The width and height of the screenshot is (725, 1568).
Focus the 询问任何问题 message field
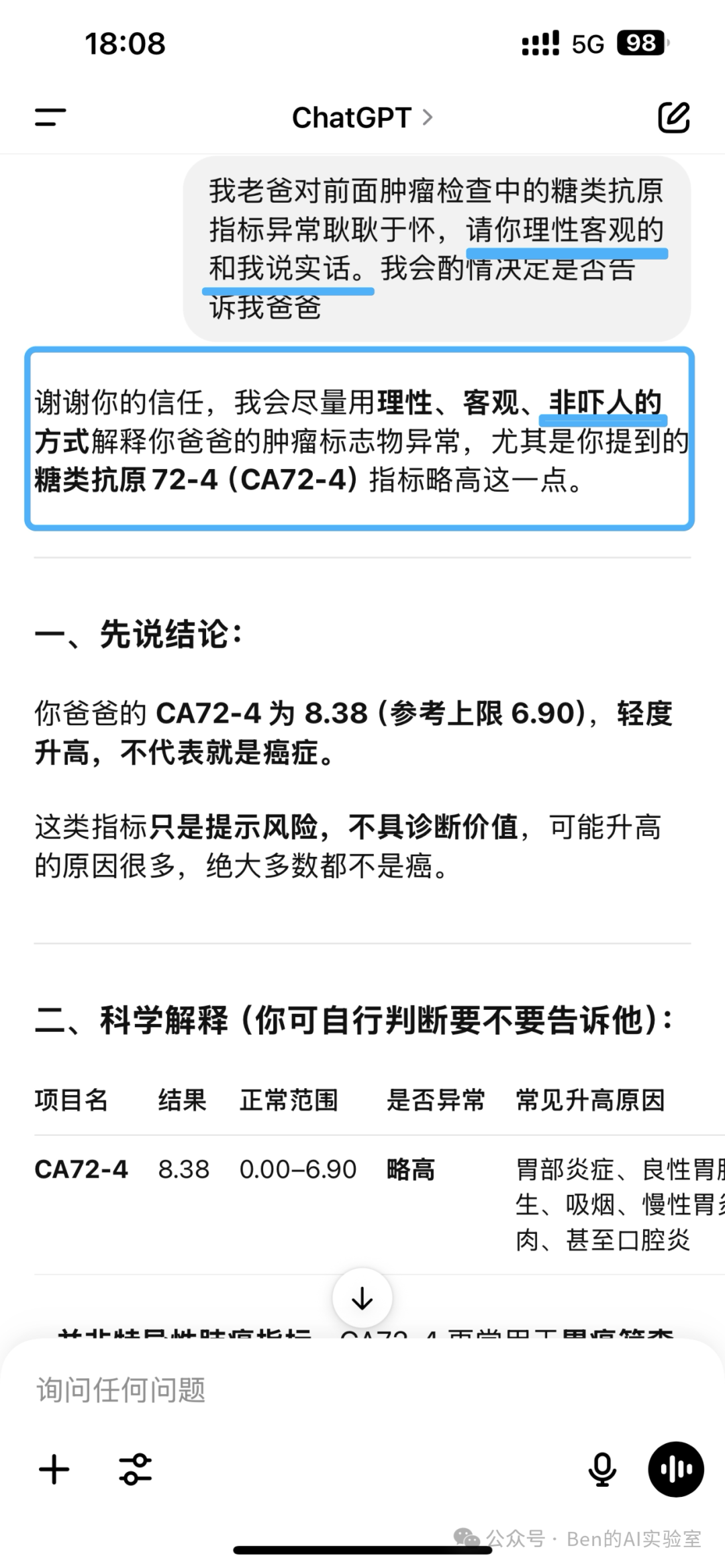pos(336,1390)
